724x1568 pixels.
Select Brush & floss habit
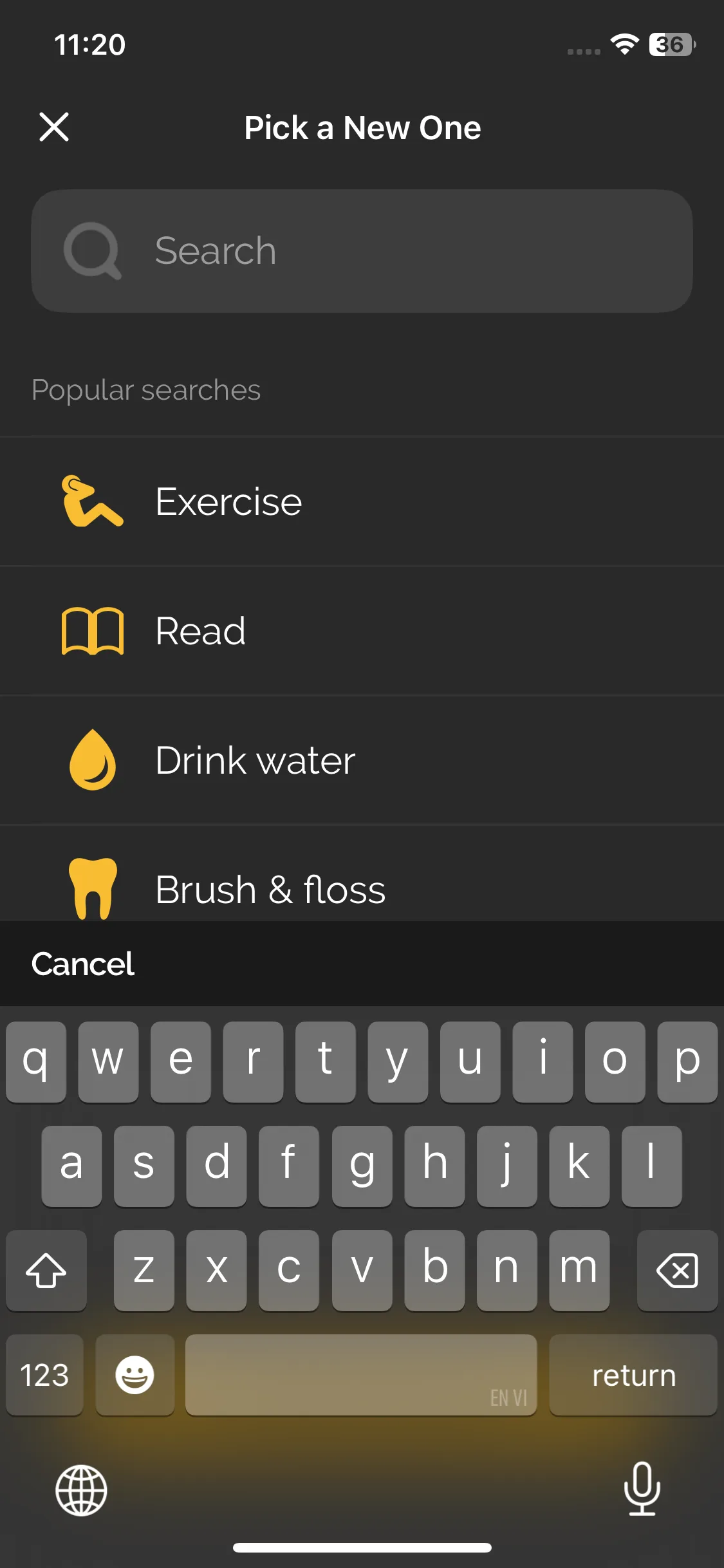click(x=362, y=888)
